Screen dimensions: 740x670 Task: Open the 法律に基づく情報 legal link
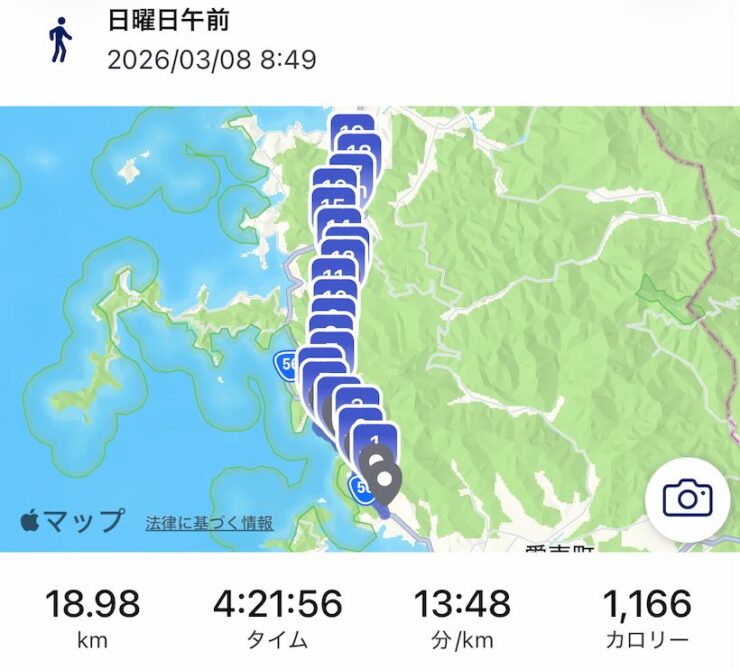point(209,523)
